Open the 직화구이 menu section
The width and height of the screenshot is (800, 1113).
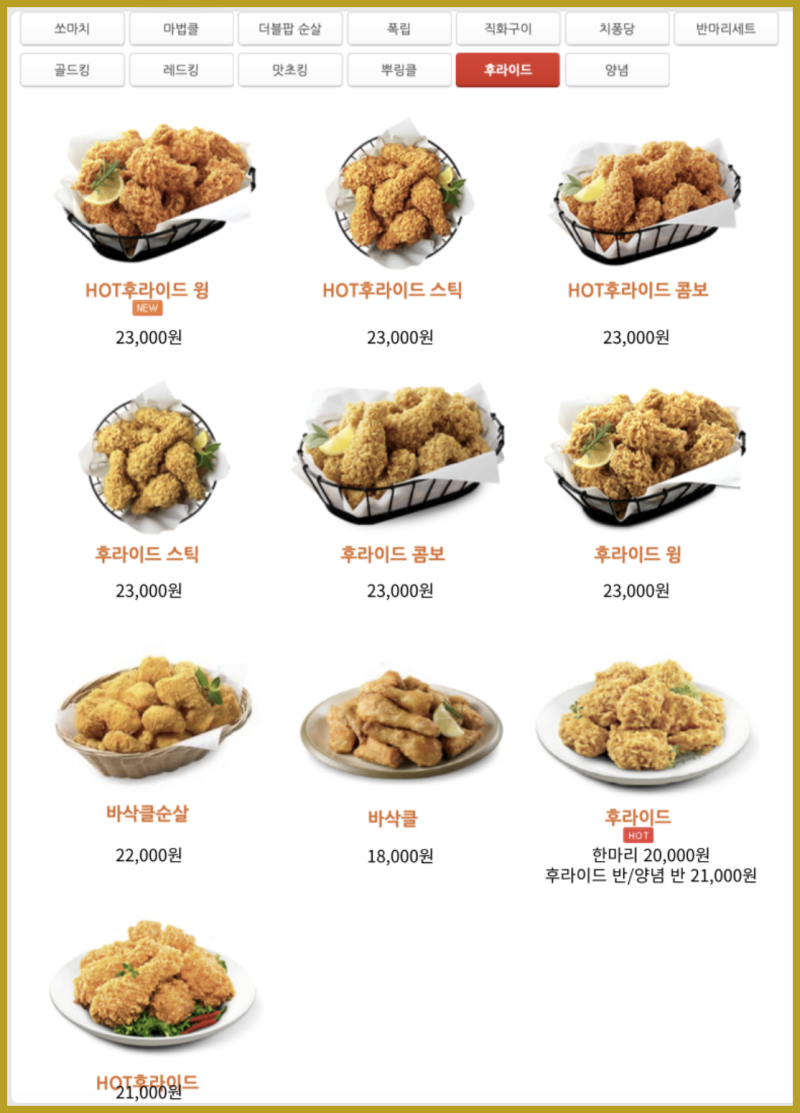point(507,29)
